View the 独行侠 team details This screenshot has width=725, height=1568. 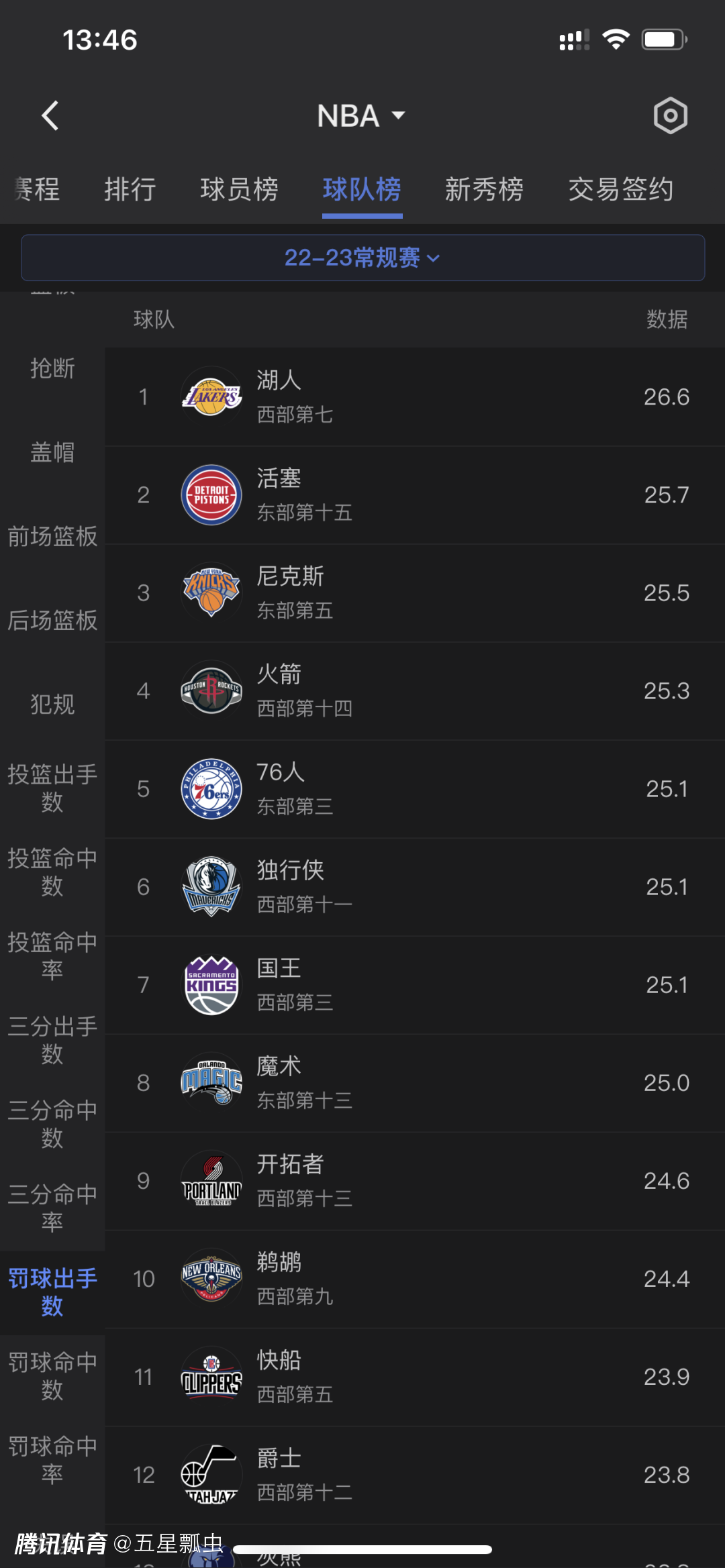click(x=414, y=886)
